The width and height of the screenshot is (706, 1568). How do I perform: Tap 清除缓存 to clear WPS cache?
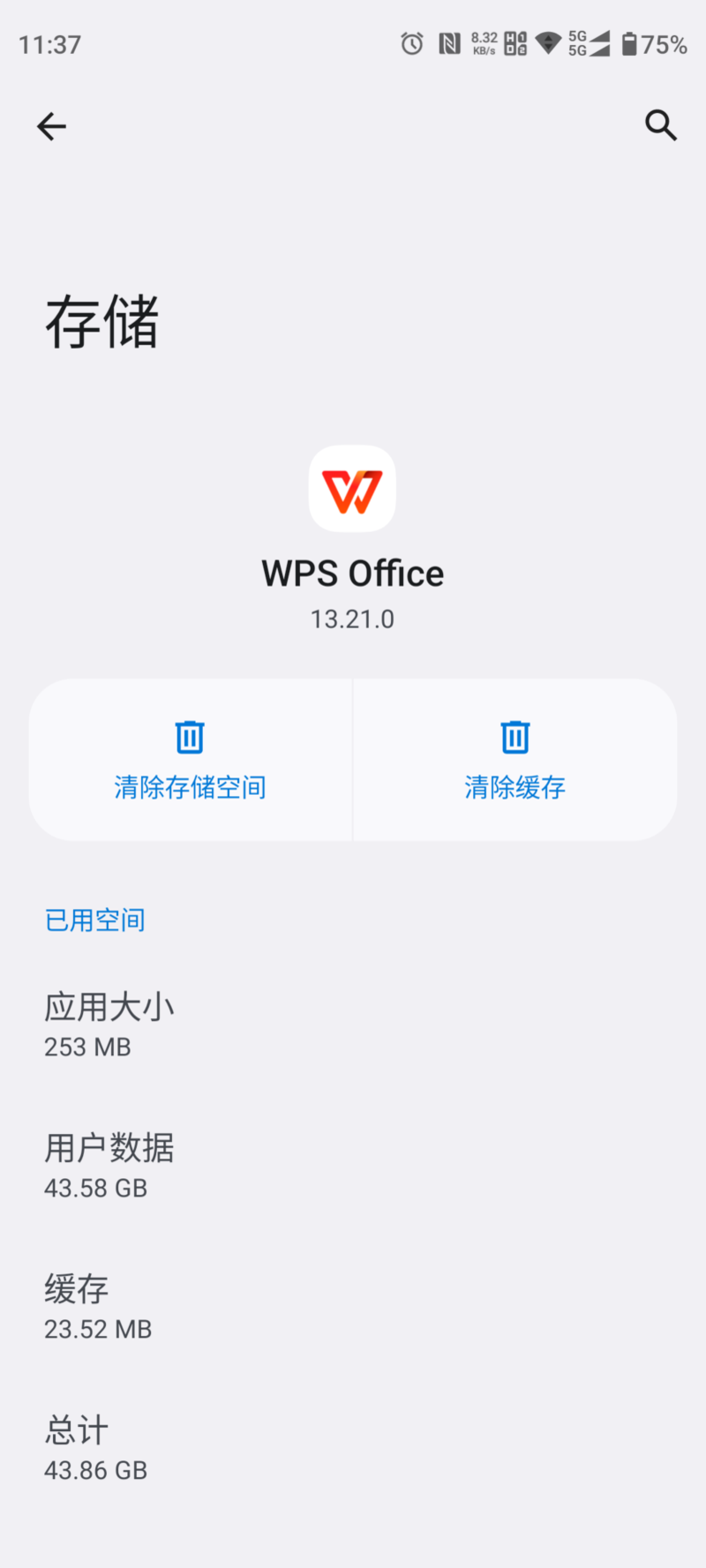coord(515,760)
